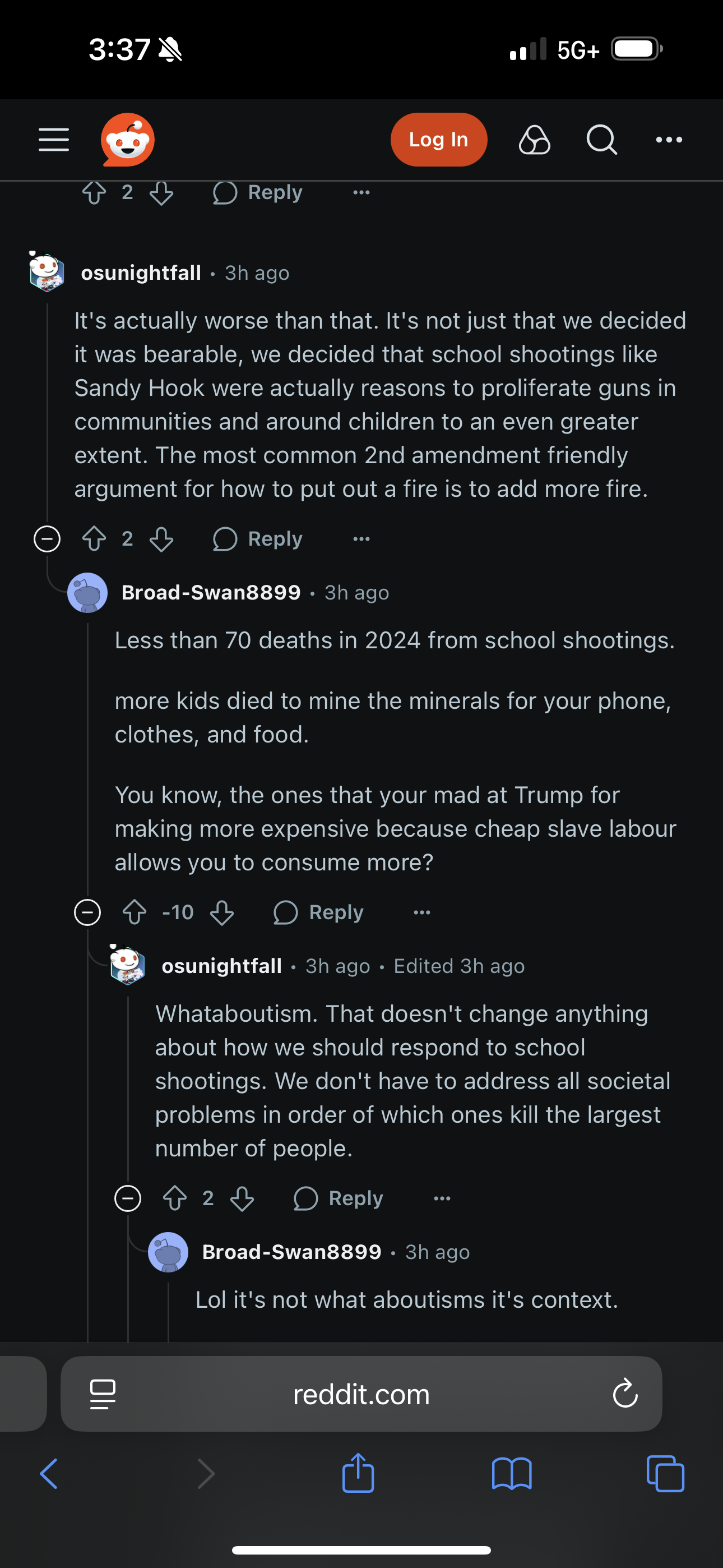Go to Reddit home via the logo

point(128,140)
